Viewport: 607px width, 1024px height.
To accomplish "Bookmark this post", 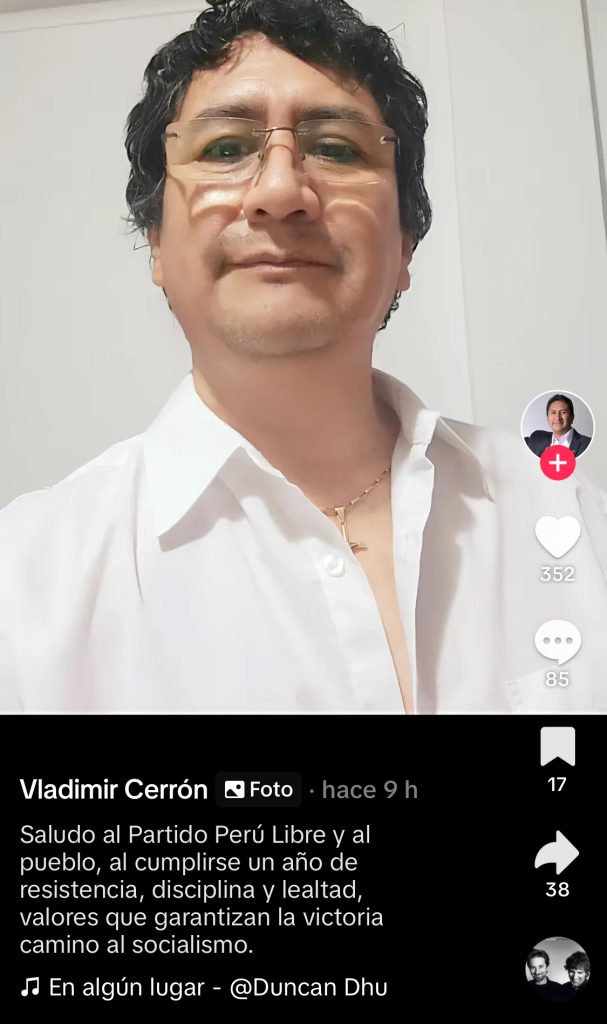I will 557,747.
